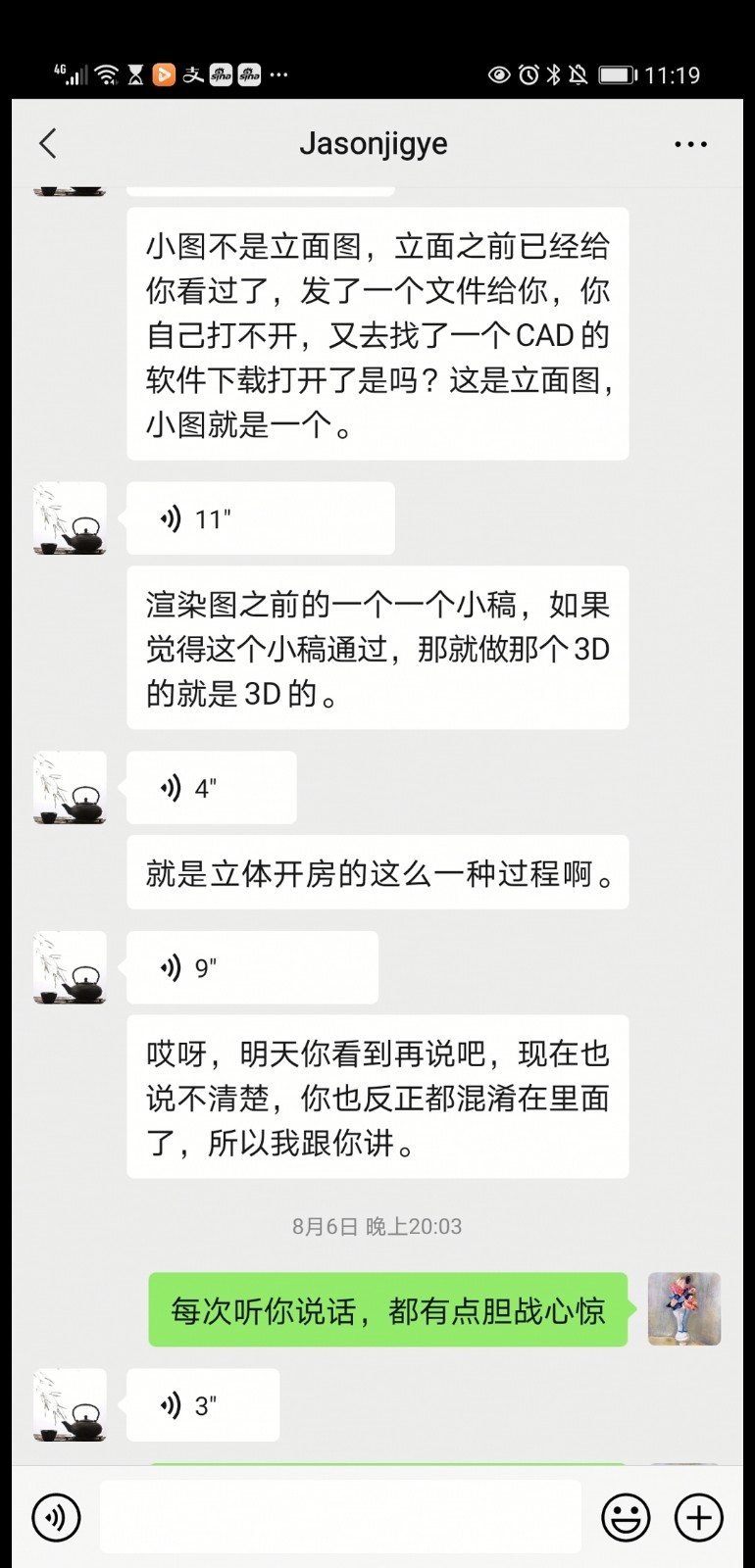755x1568 pixels.
Task: Play the 3-second voice message
Action: pos(203,1405)
